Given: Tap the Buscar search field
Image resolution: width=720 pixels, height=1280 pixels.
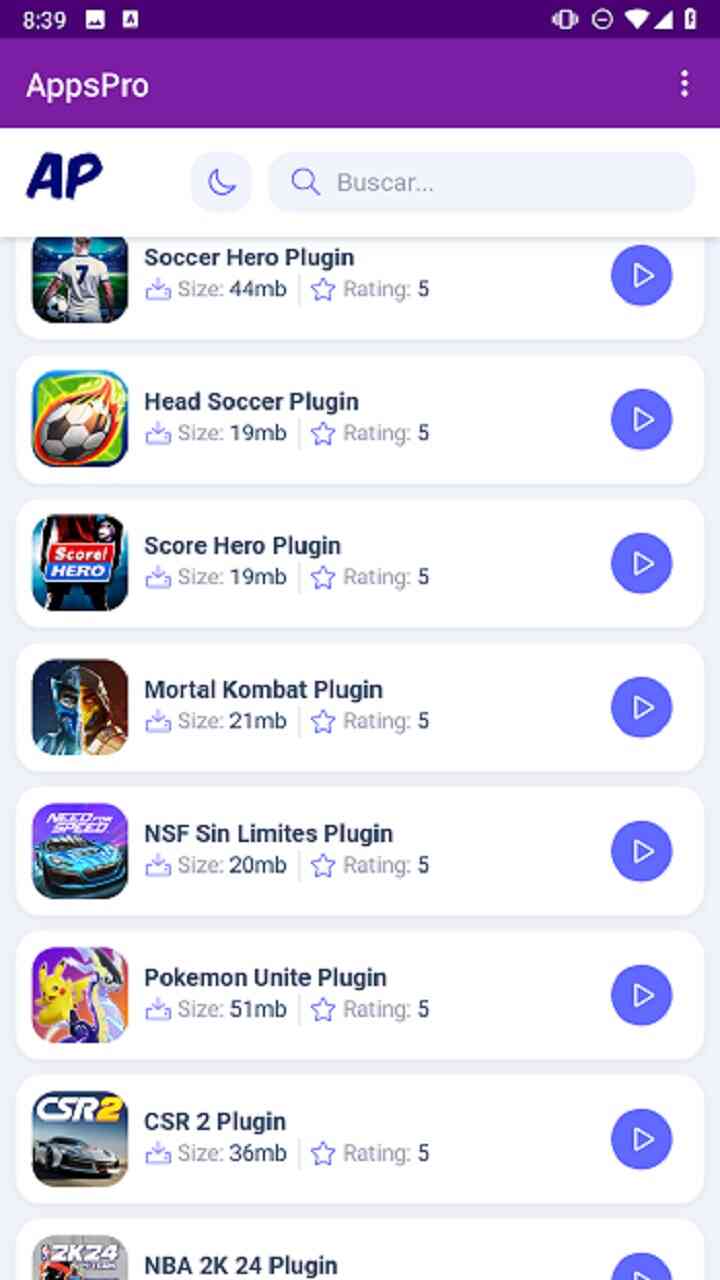Looking at the screenshot, I should [x=480, y=182].
